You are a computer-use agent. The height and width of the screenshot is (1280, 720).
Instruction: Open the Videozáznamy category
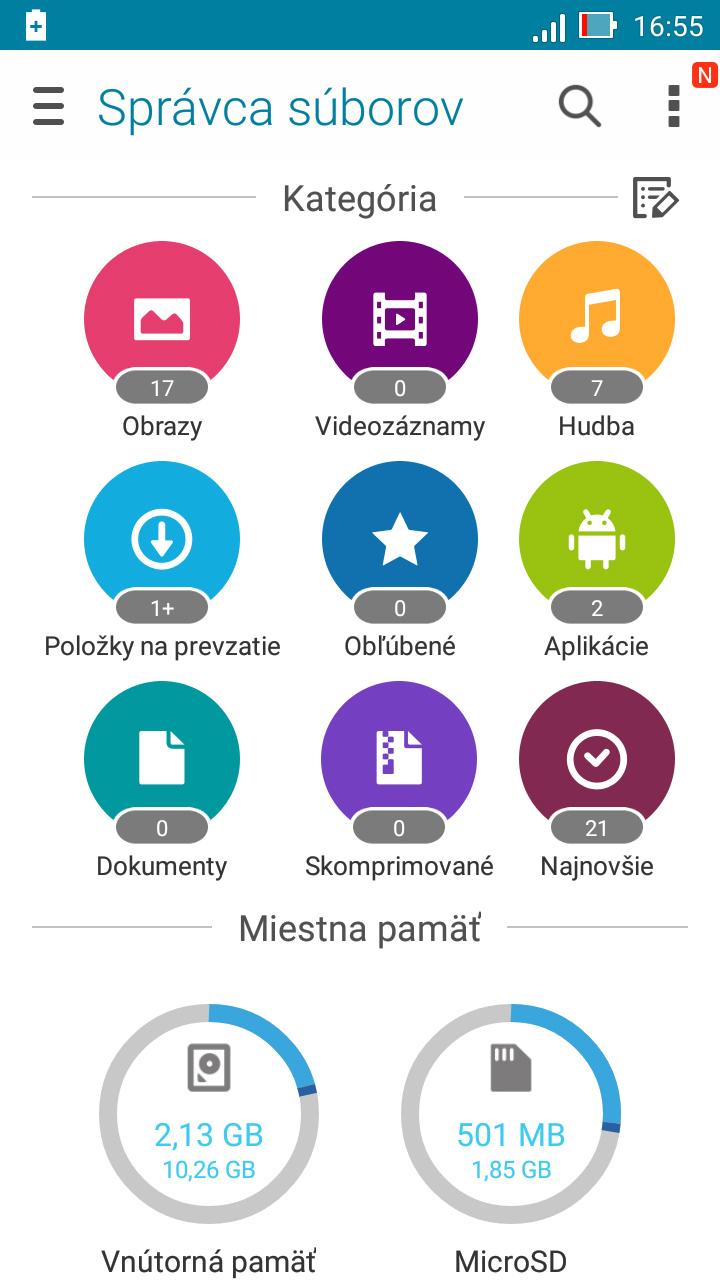(x=400, y=341)
